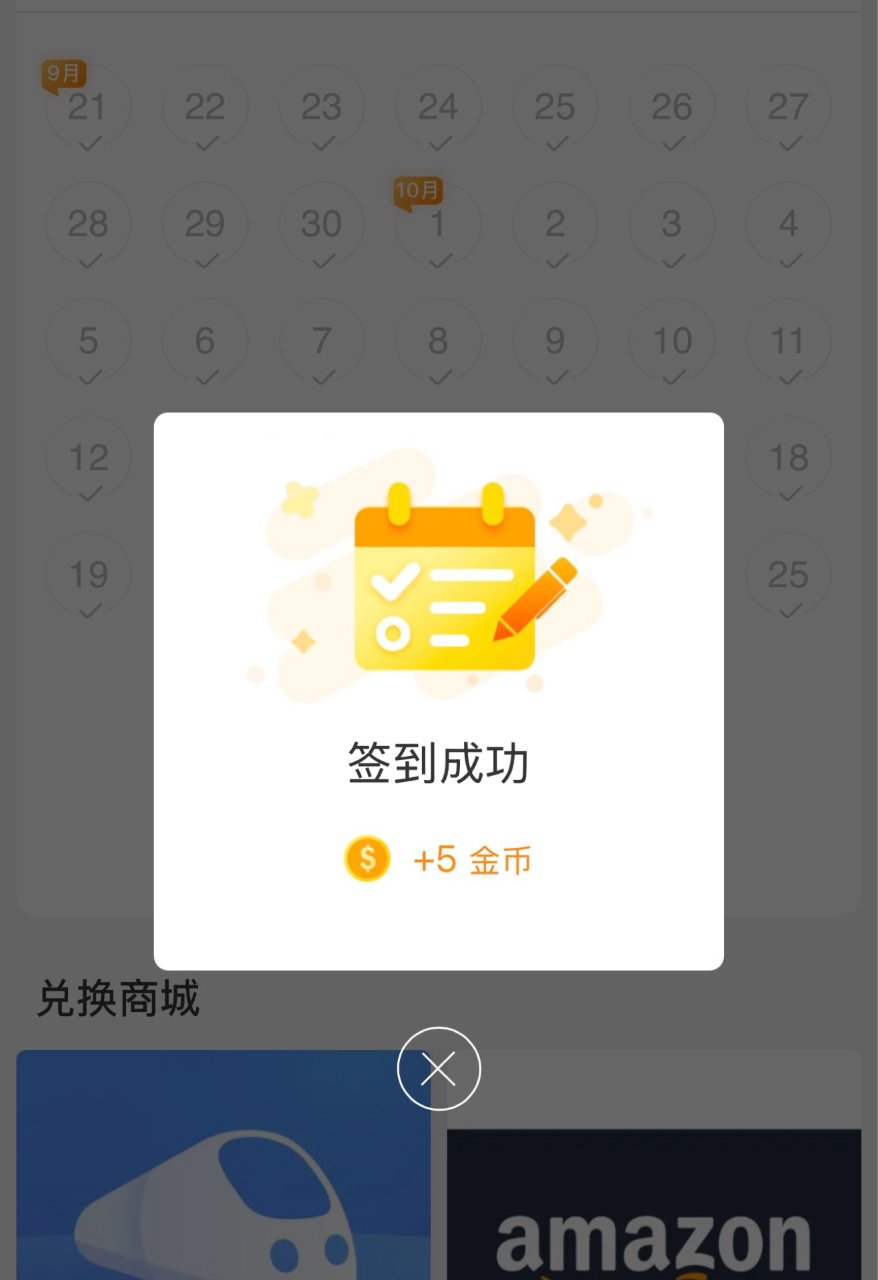The width and height of the screenshot is (878, 1280).
Task: Select date 21 in the calendar
Action: coord(88,107)
